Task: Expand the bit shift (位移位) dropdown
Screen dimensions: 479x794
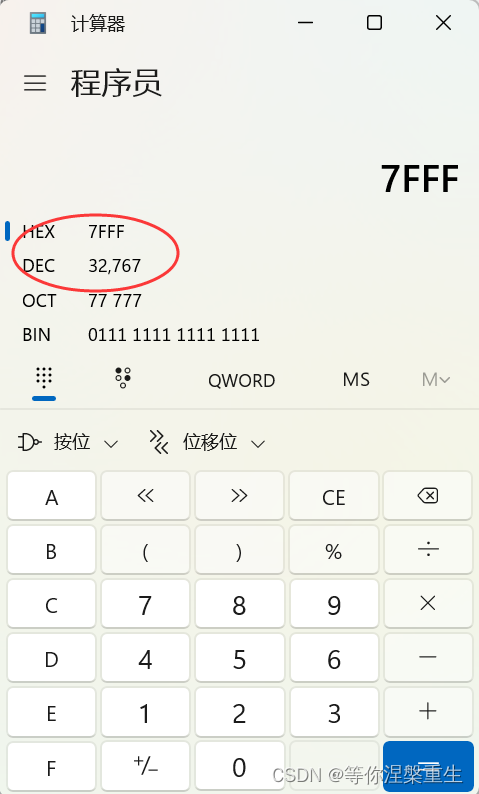Action: tap(208, 443)
